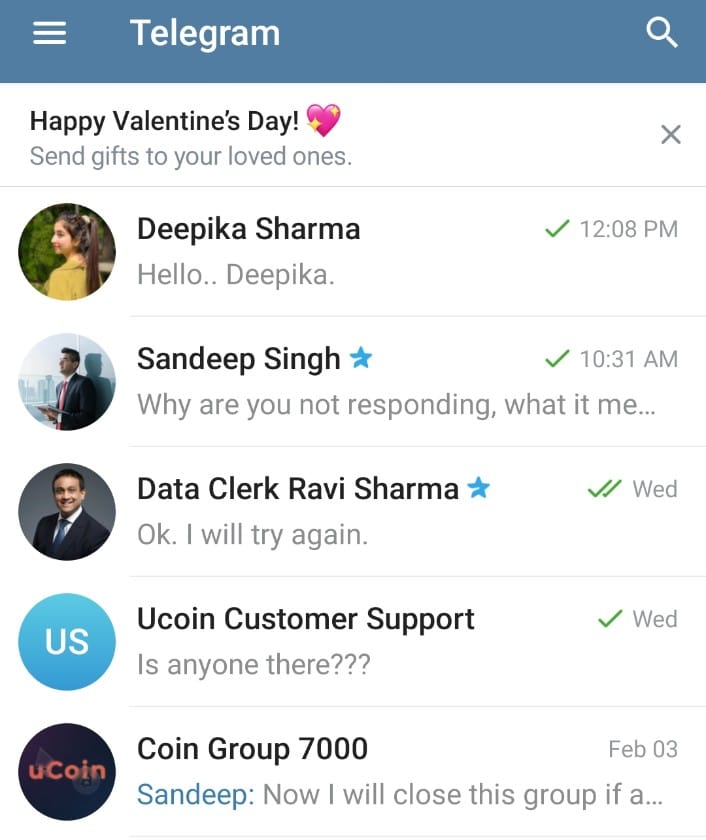Open the Happy Valentine's Day gifts banner
This screenshot has width=706, height=840.
300,137
